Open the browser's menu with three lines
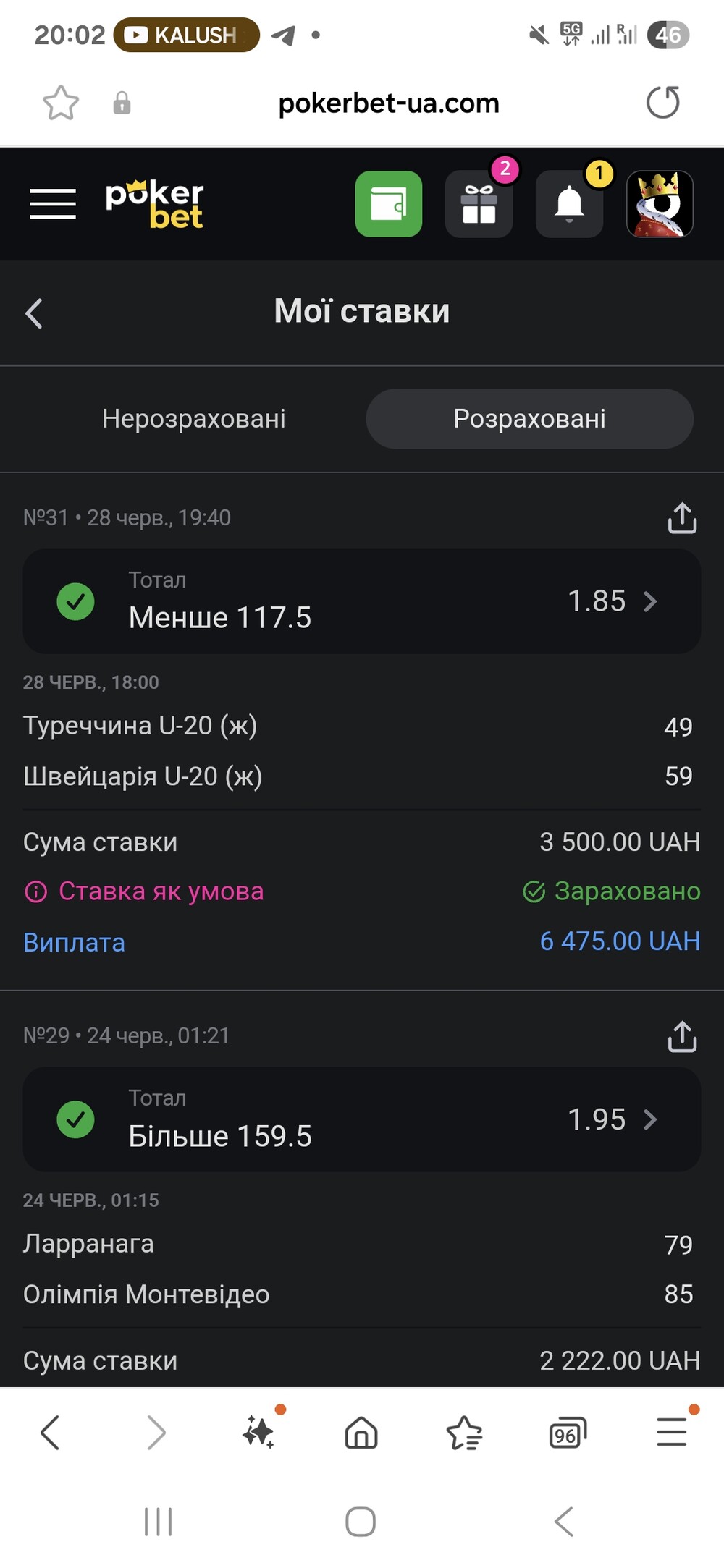Screen dimensions: 724x1568 pyautogui.click(x=672, y=1433)
